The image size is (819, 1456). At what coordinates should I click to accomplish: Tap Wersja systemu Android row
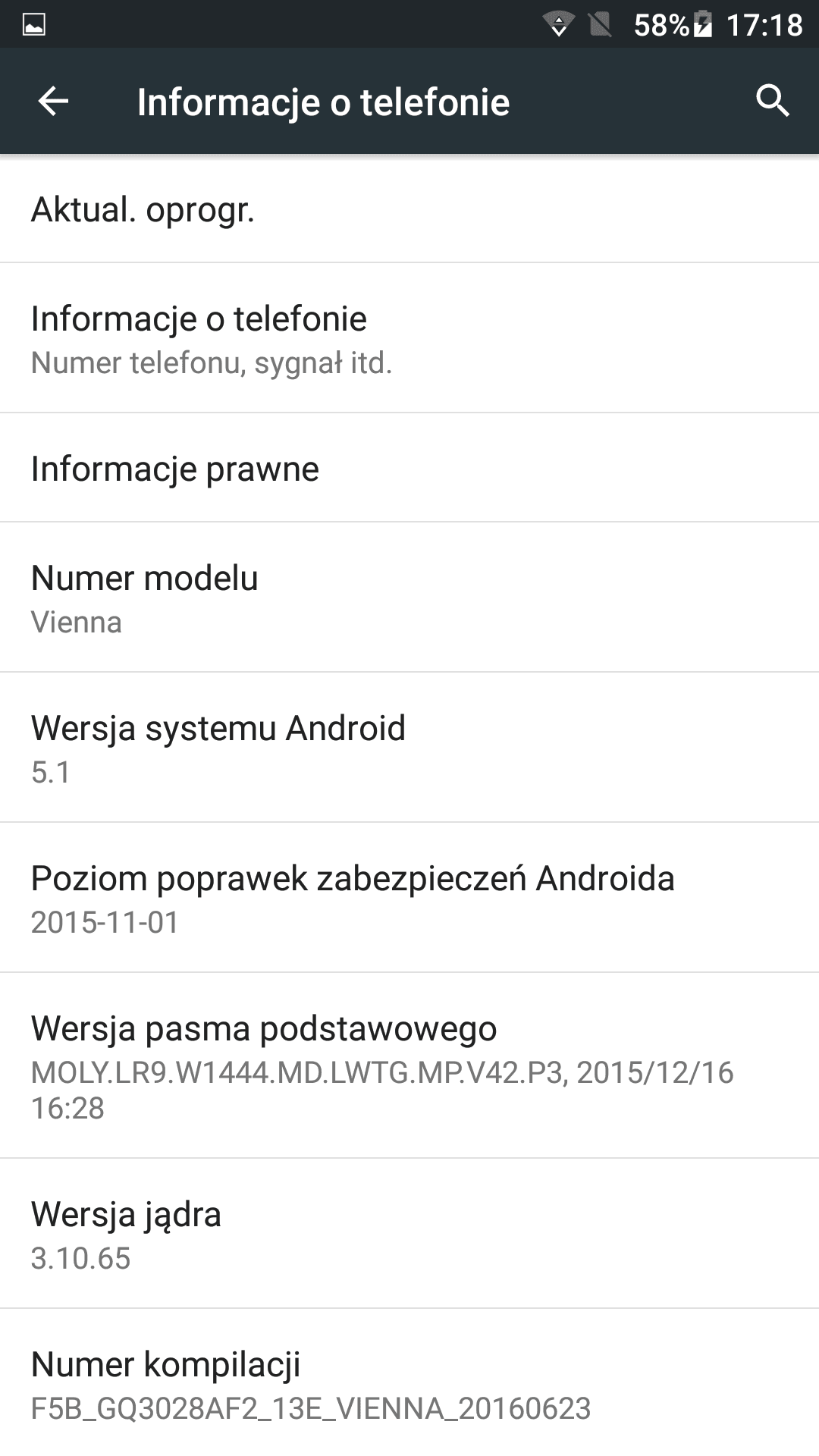pos(409,747)
